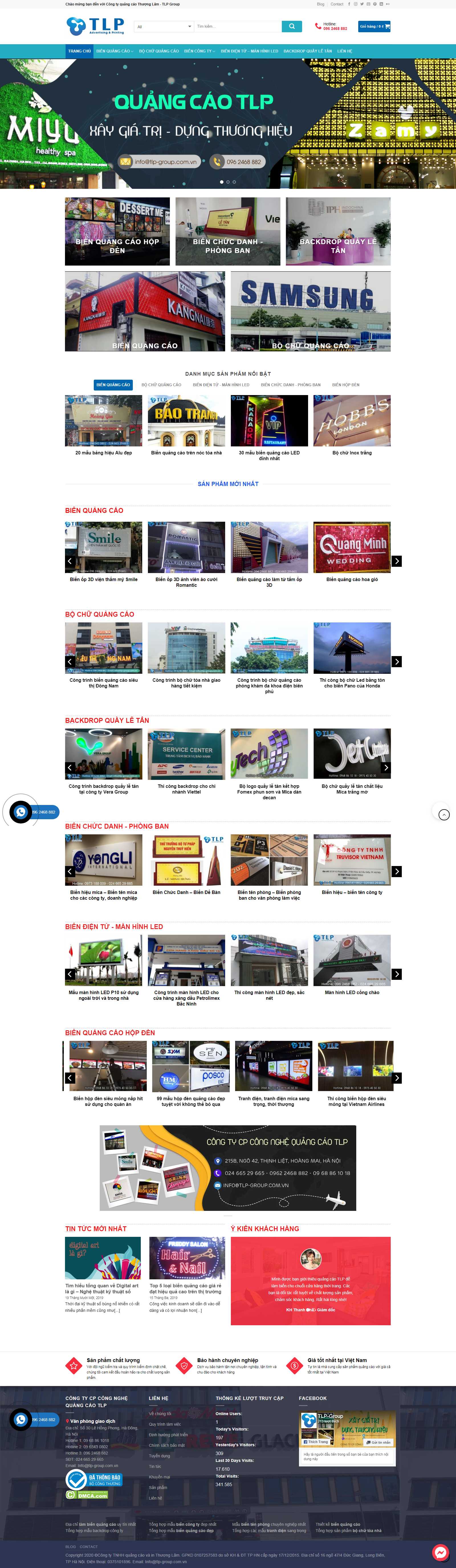The height and width of the screenshot is (1568, 456).
Task: Expand the Biển quảng cáo menu
Action: [x=114, y=51]
